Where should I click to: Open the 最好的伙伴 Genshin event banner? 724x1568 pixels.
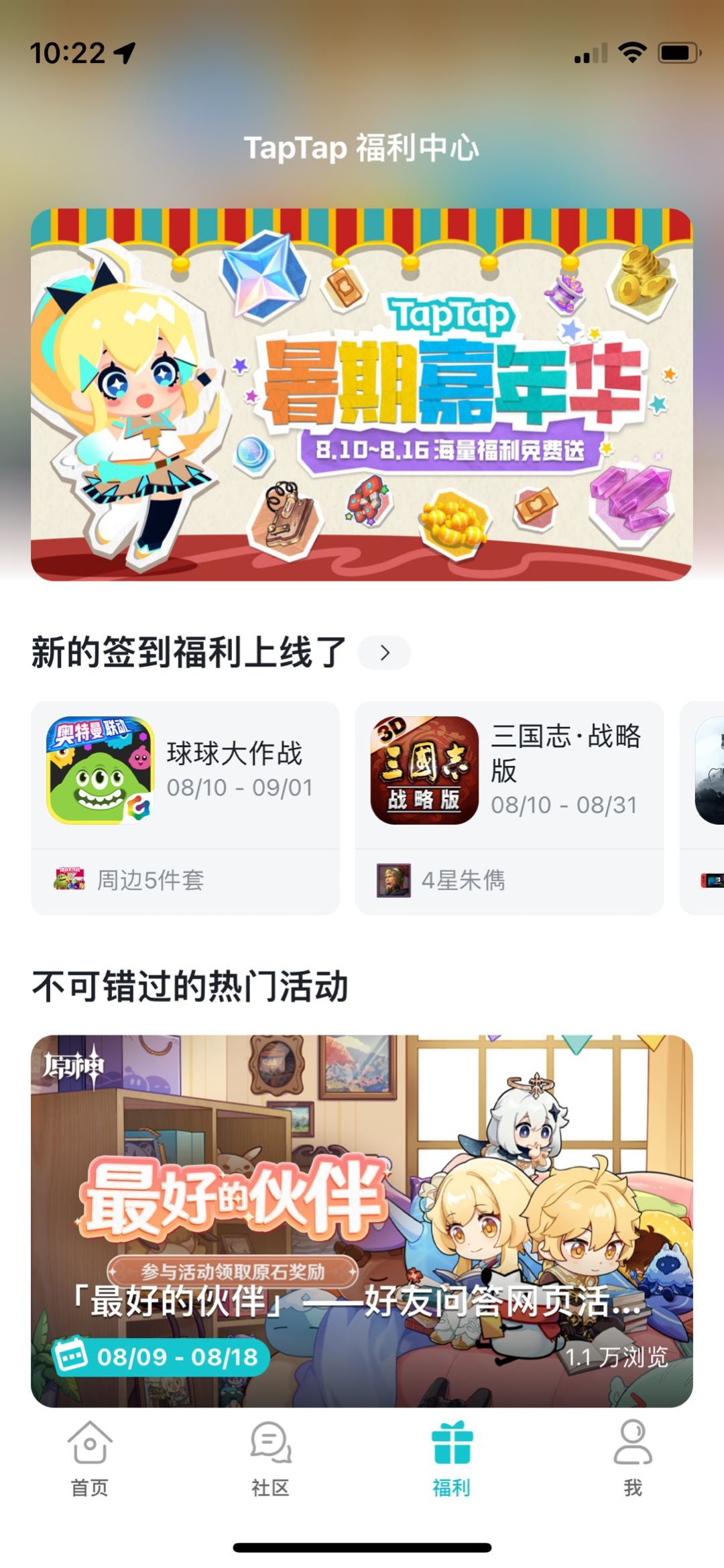click(362, 1200)
